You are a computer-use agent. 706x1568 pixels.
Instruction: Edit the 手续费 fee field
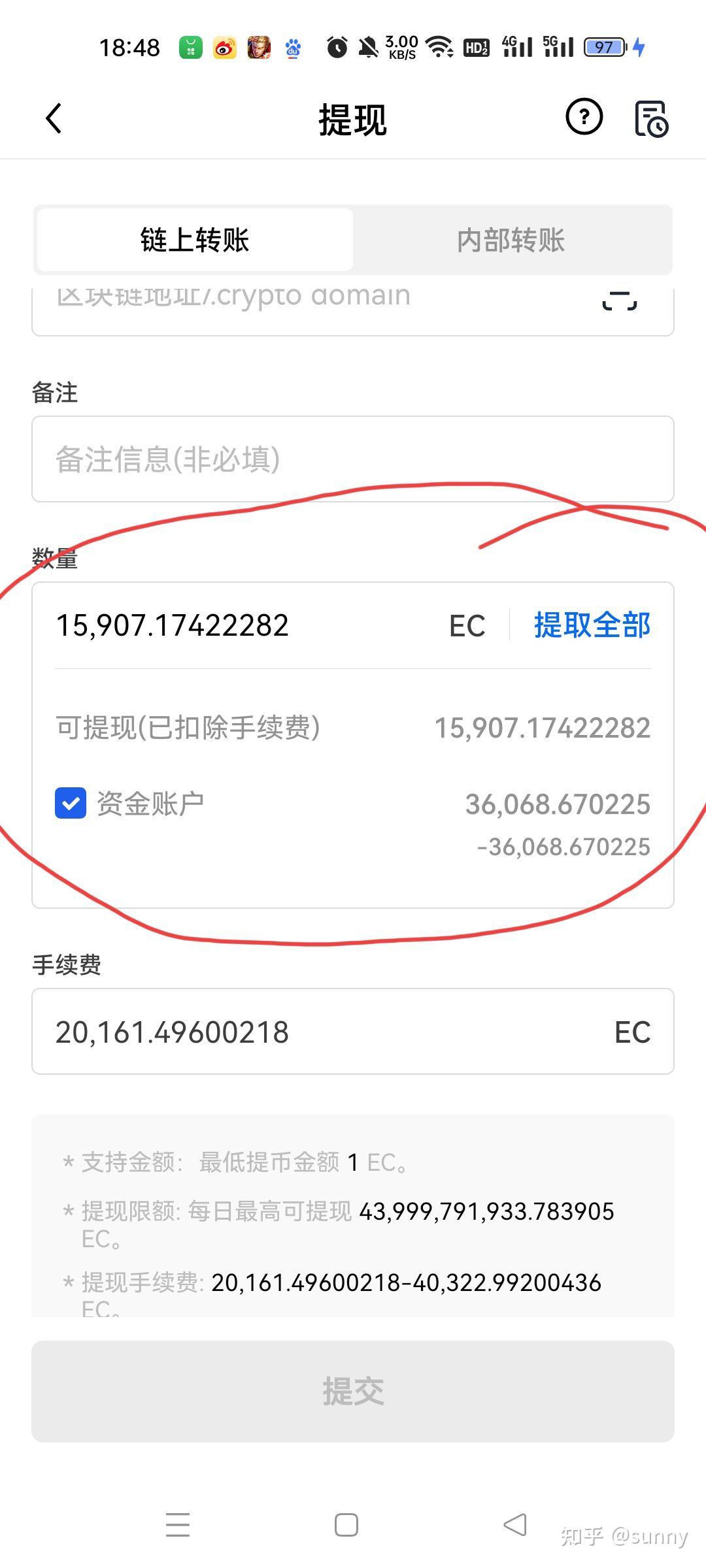click(353, 1032)
